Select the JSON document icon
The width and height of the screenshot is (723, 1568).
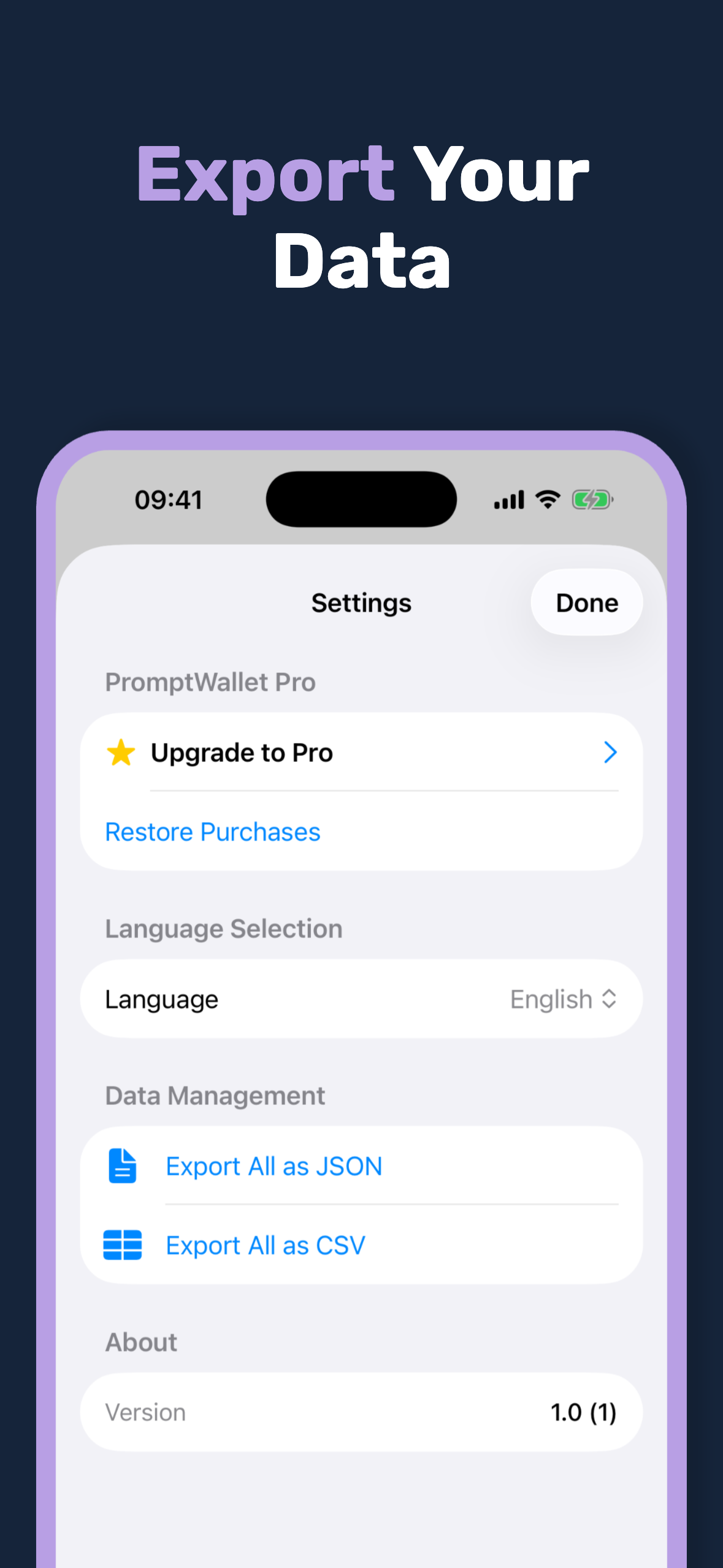coord(122,1165)
